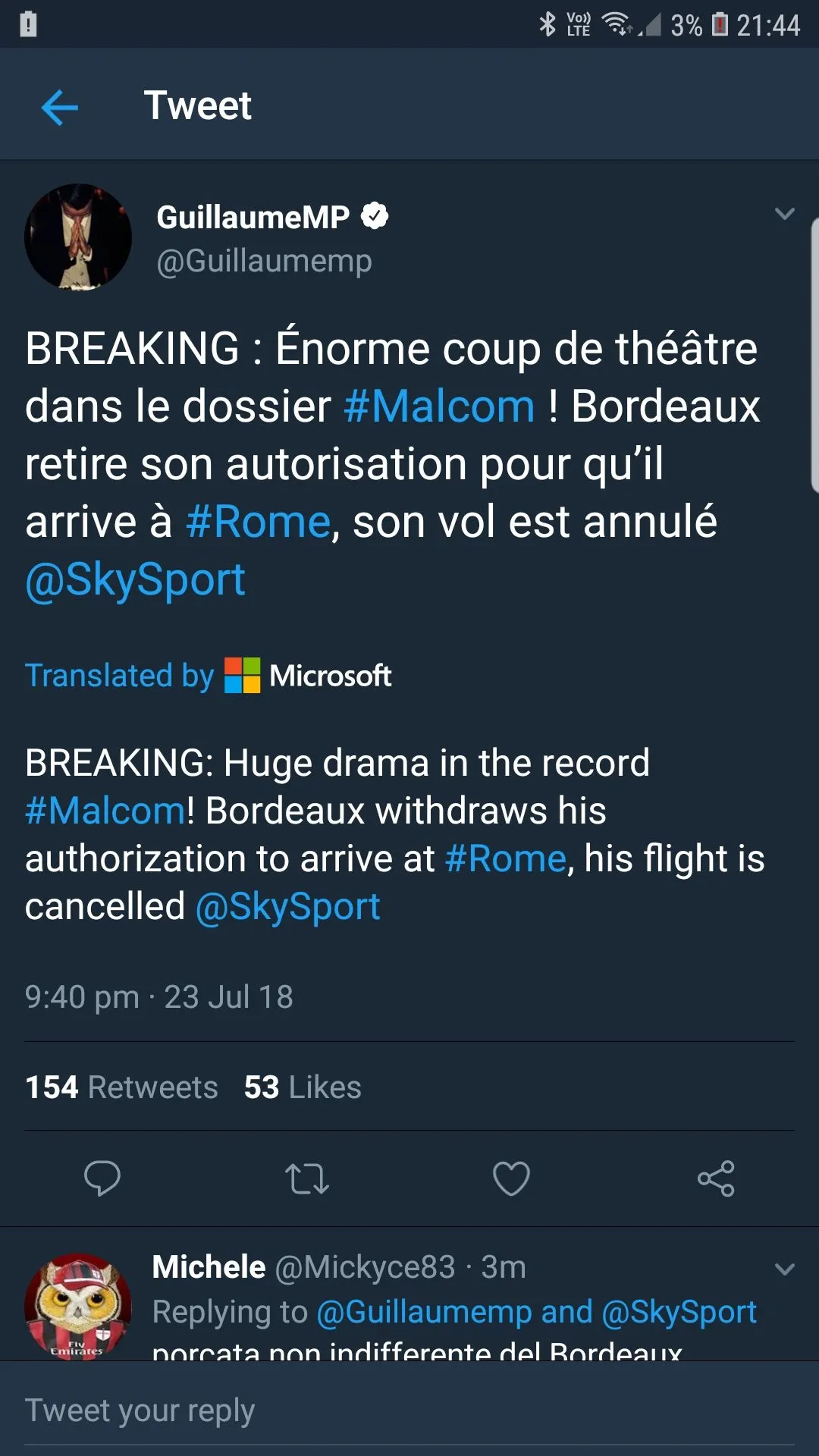Tap the Translated by Microsoft link
This screenshot has width=819, height=1456.
(x=209, y=675)
